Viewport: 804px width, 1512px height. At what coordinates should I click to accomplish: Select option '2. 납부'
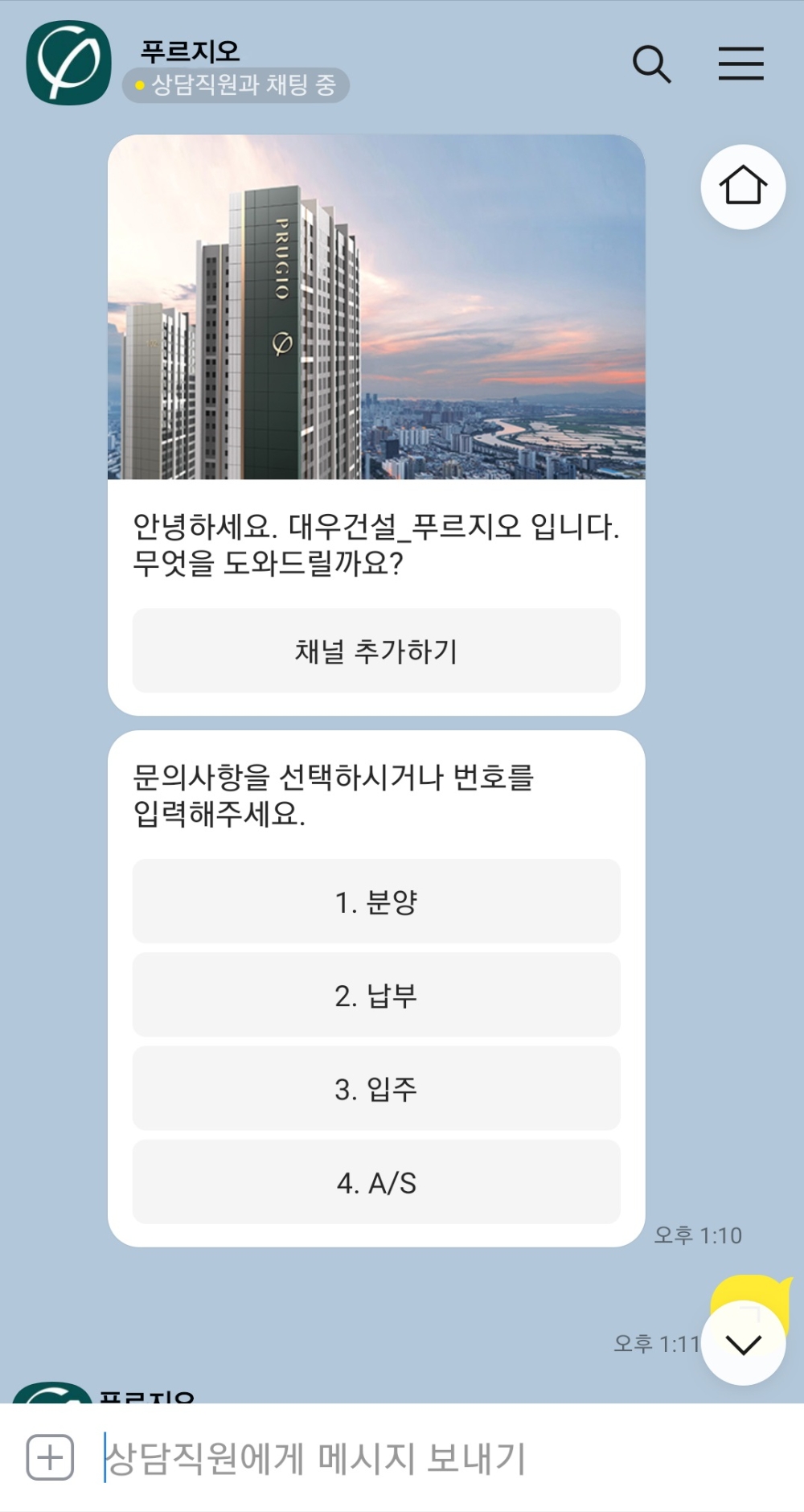375,995
